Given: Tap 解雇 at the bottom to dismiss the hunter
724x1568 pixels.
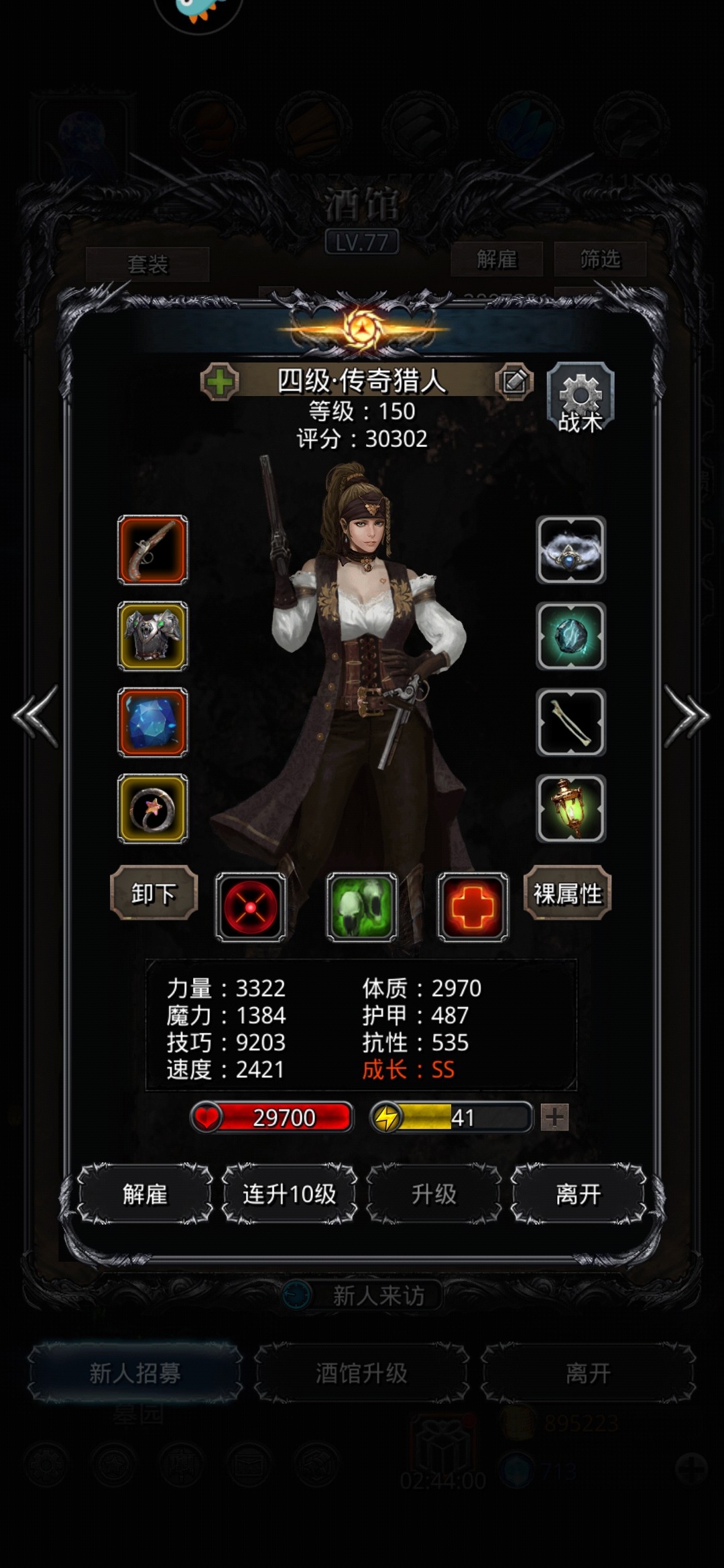Looking at the screenshot, I should click(x=145, y=1193).
